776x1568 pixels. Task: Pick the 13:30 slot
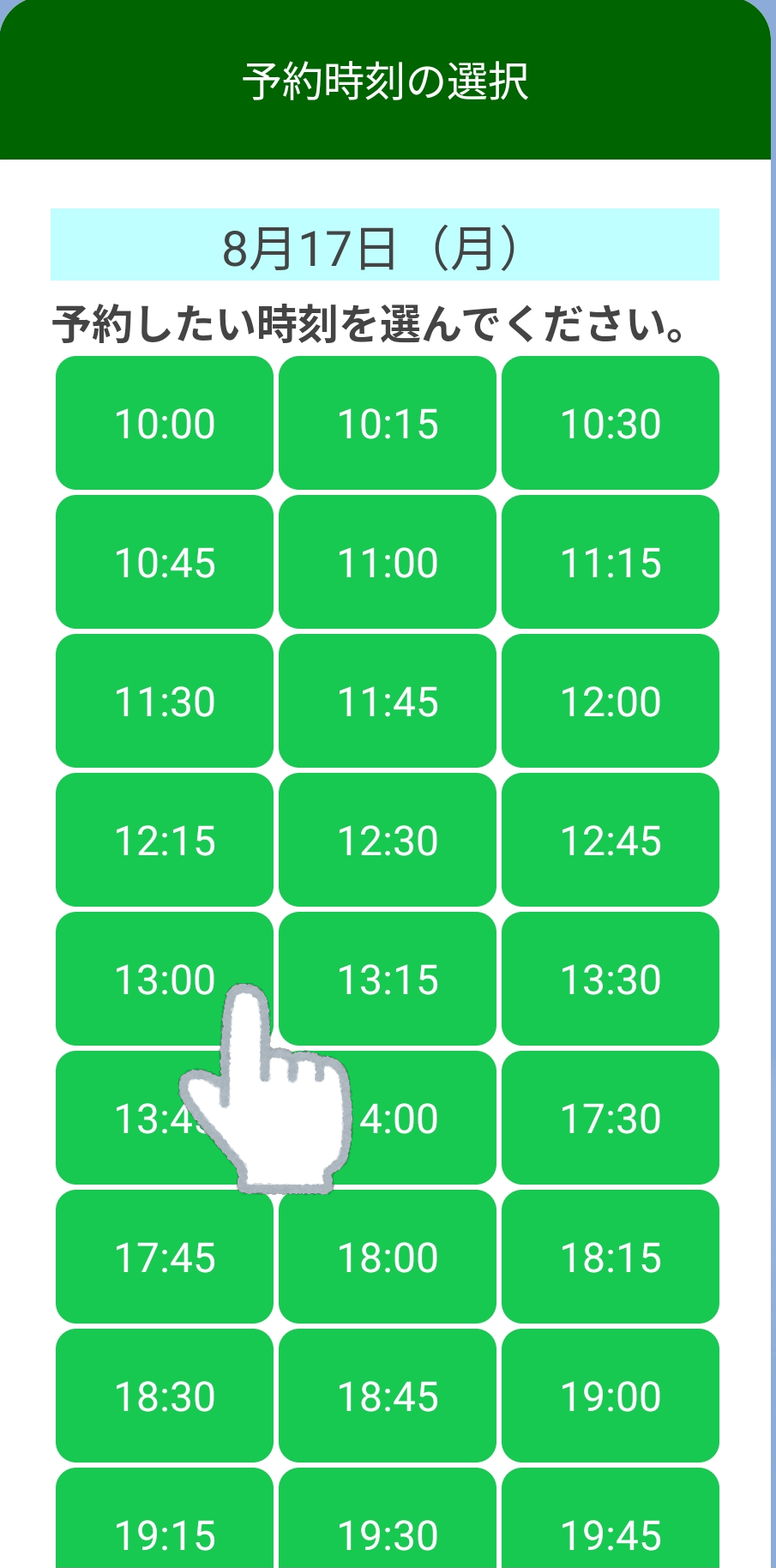point(611,979)
